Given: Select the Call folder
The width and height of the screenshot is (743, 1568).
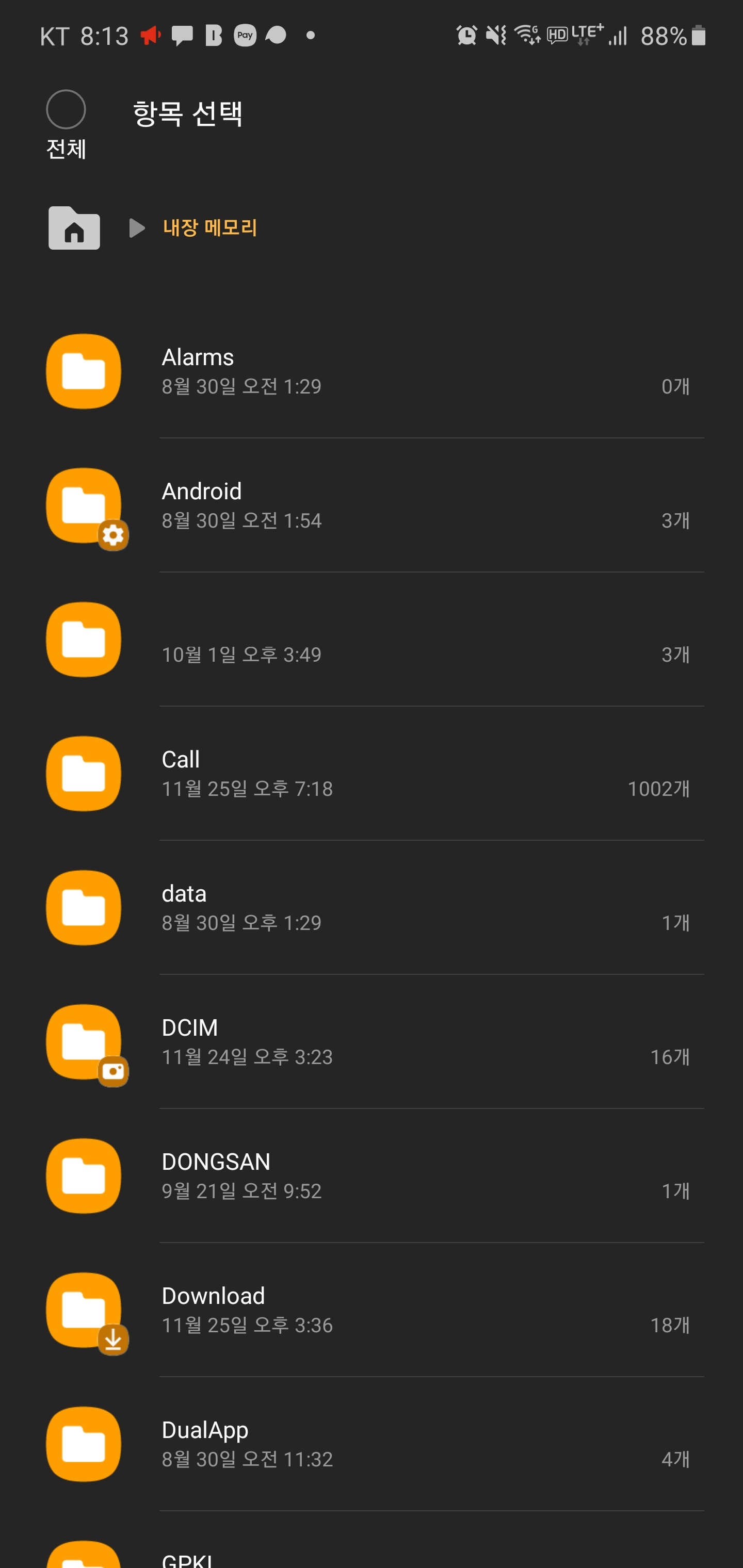Looking at the screenshot, I should [372, 774].
